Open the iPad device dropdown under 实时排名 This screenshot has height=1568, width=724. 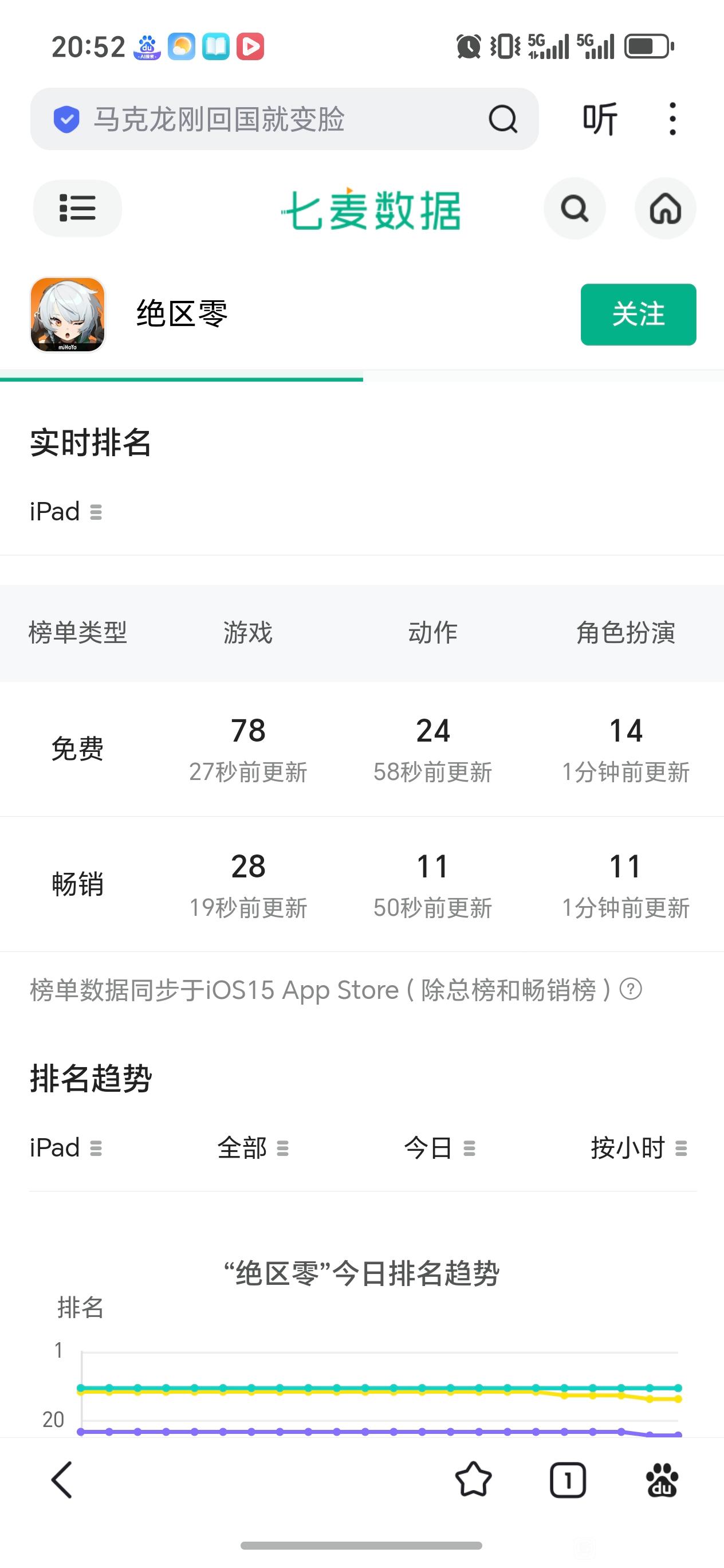pyautogui.click(x=66, y=511)
